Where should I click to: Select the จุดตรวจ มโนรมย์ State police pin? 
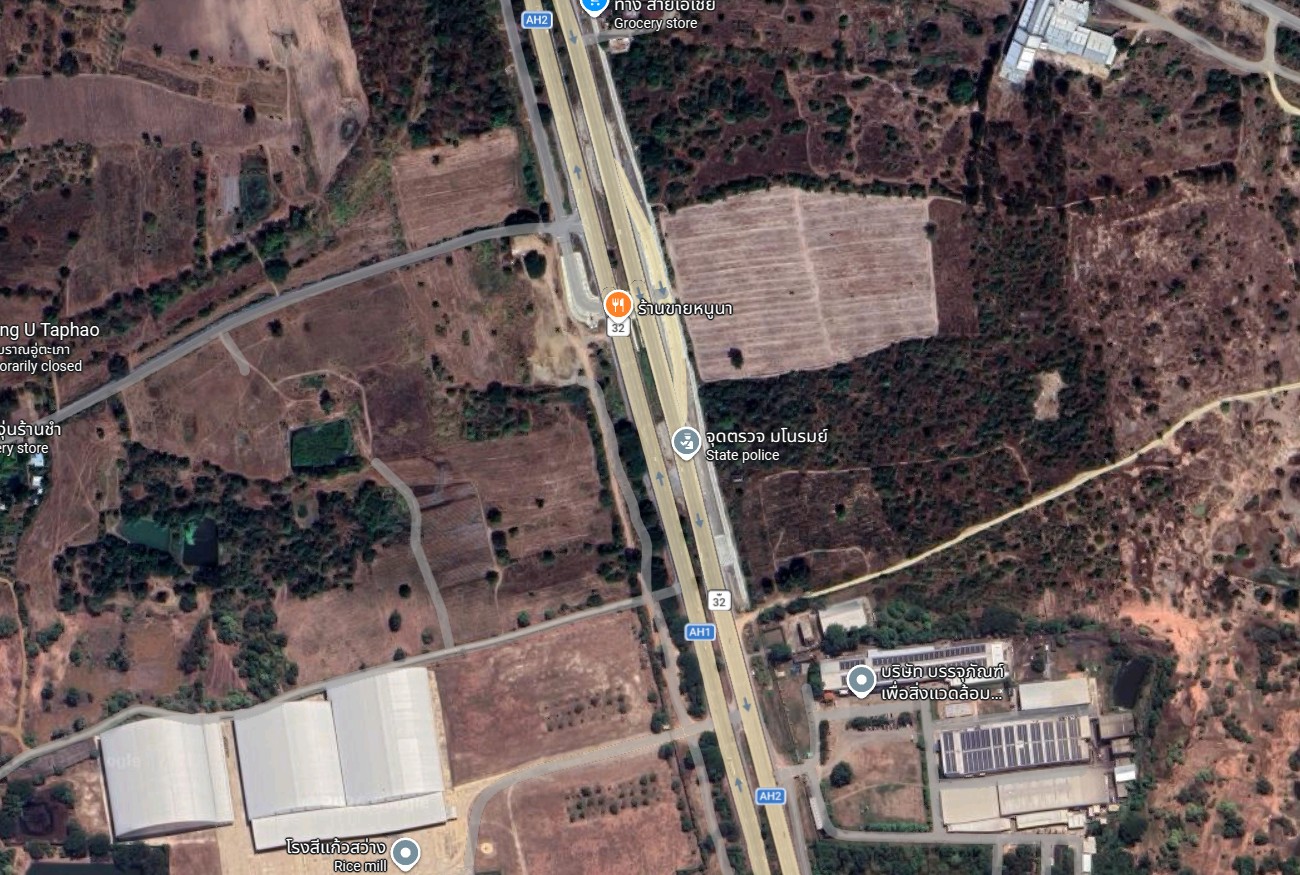[686, 441]
